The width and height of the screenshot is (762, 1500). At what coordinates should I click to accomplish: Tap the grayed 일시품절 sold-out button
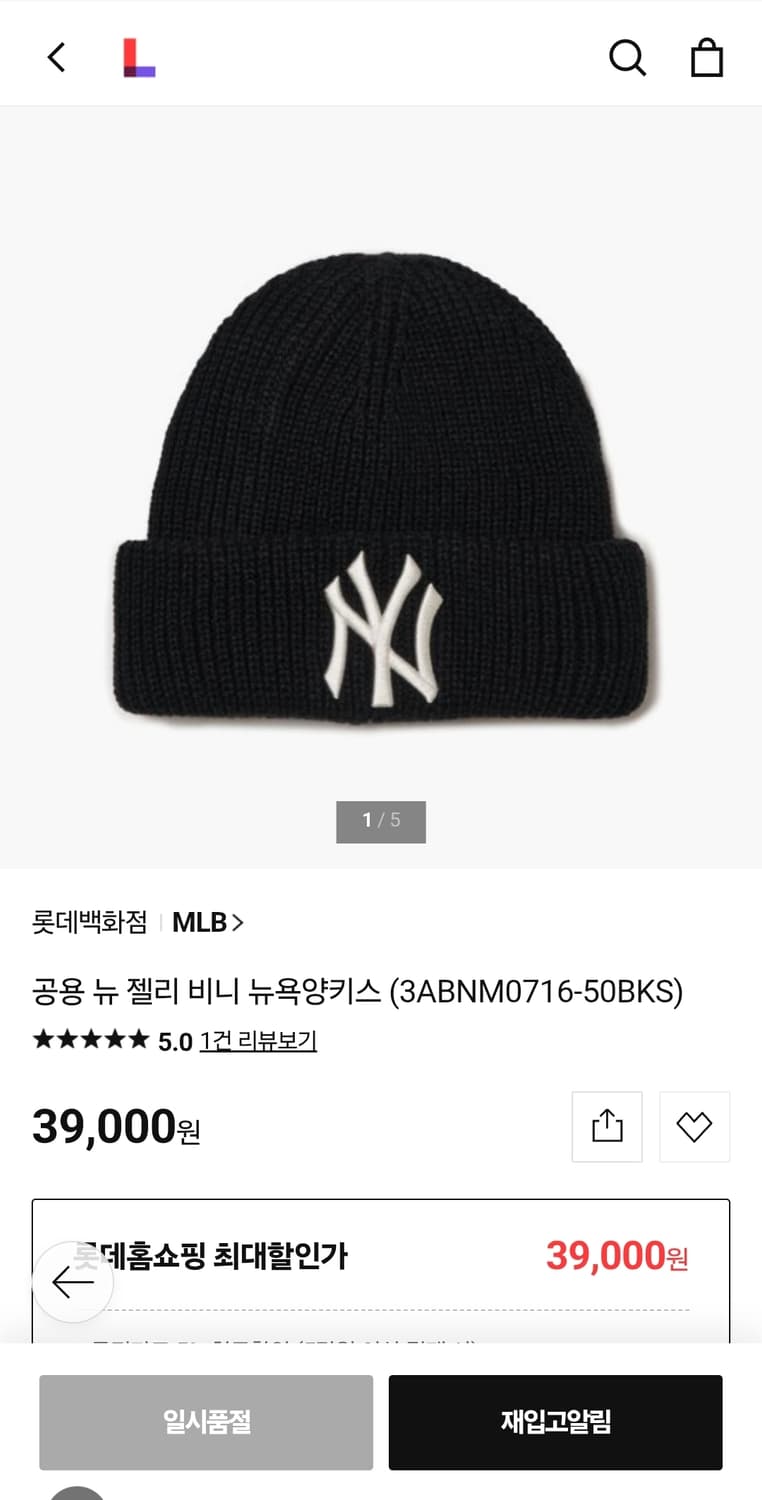point(206,1422)
